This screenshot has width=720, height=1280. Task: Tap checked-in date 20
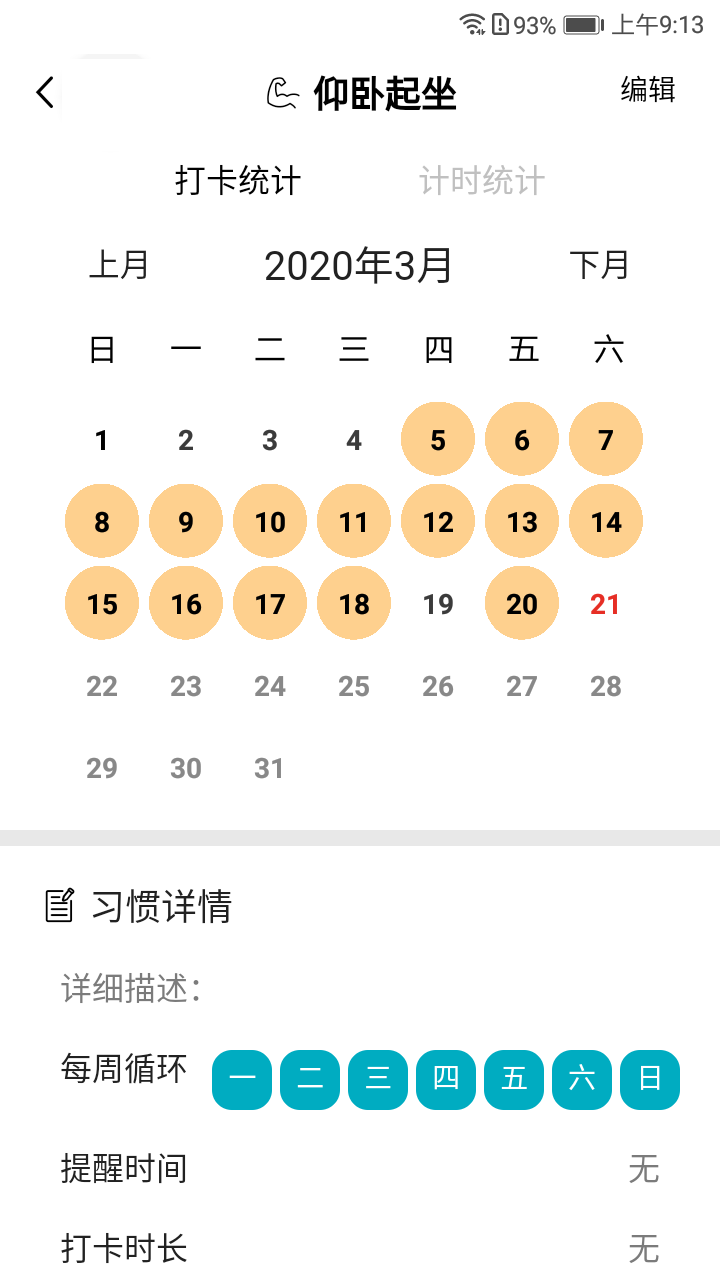click(522, 604)
